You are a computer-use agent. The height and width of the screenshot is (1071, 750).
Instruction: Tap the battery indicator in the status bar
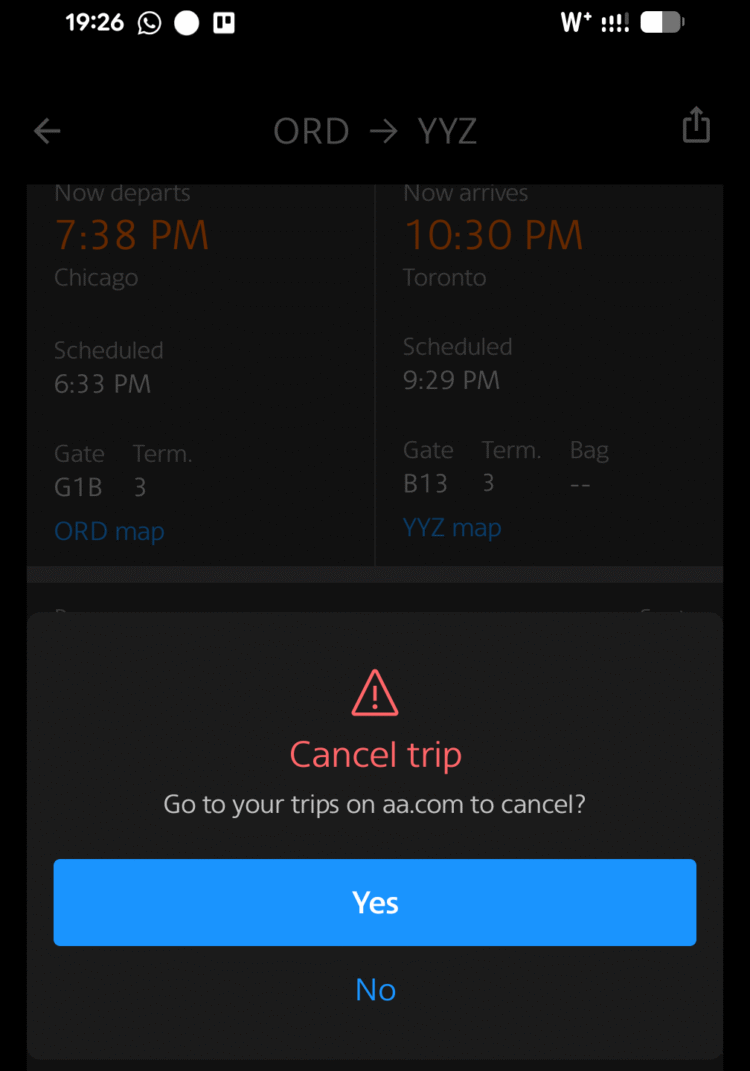coord(662,22)
